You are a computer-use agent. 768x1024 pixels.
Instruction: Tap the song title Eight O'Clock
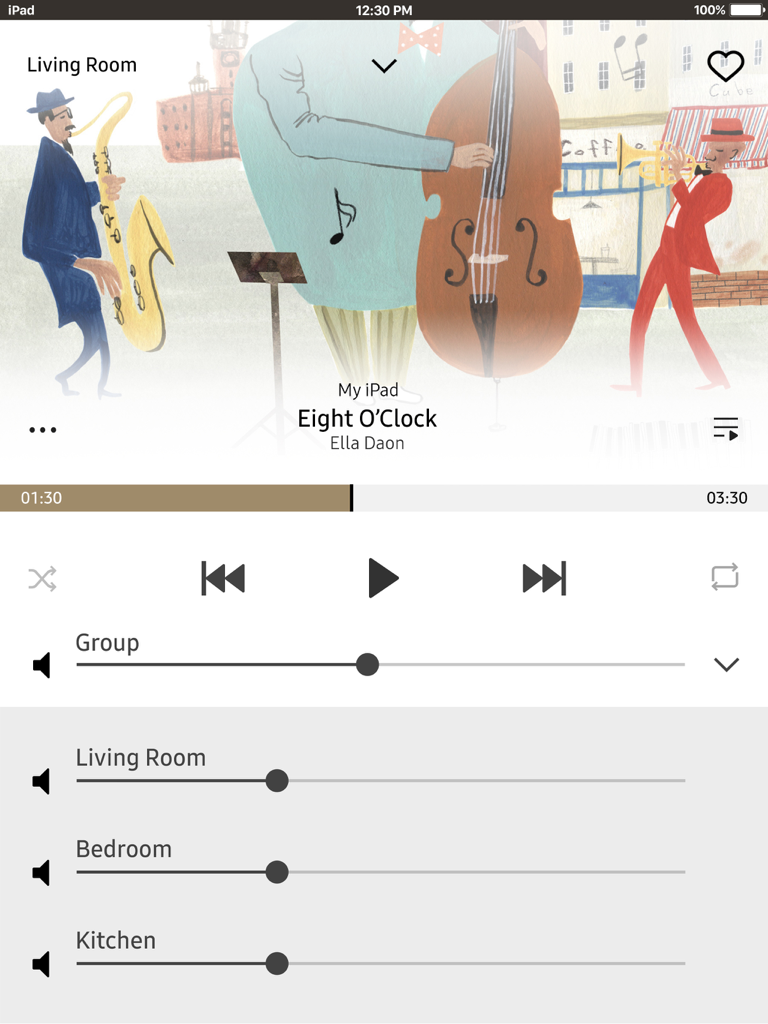point(367,419)
